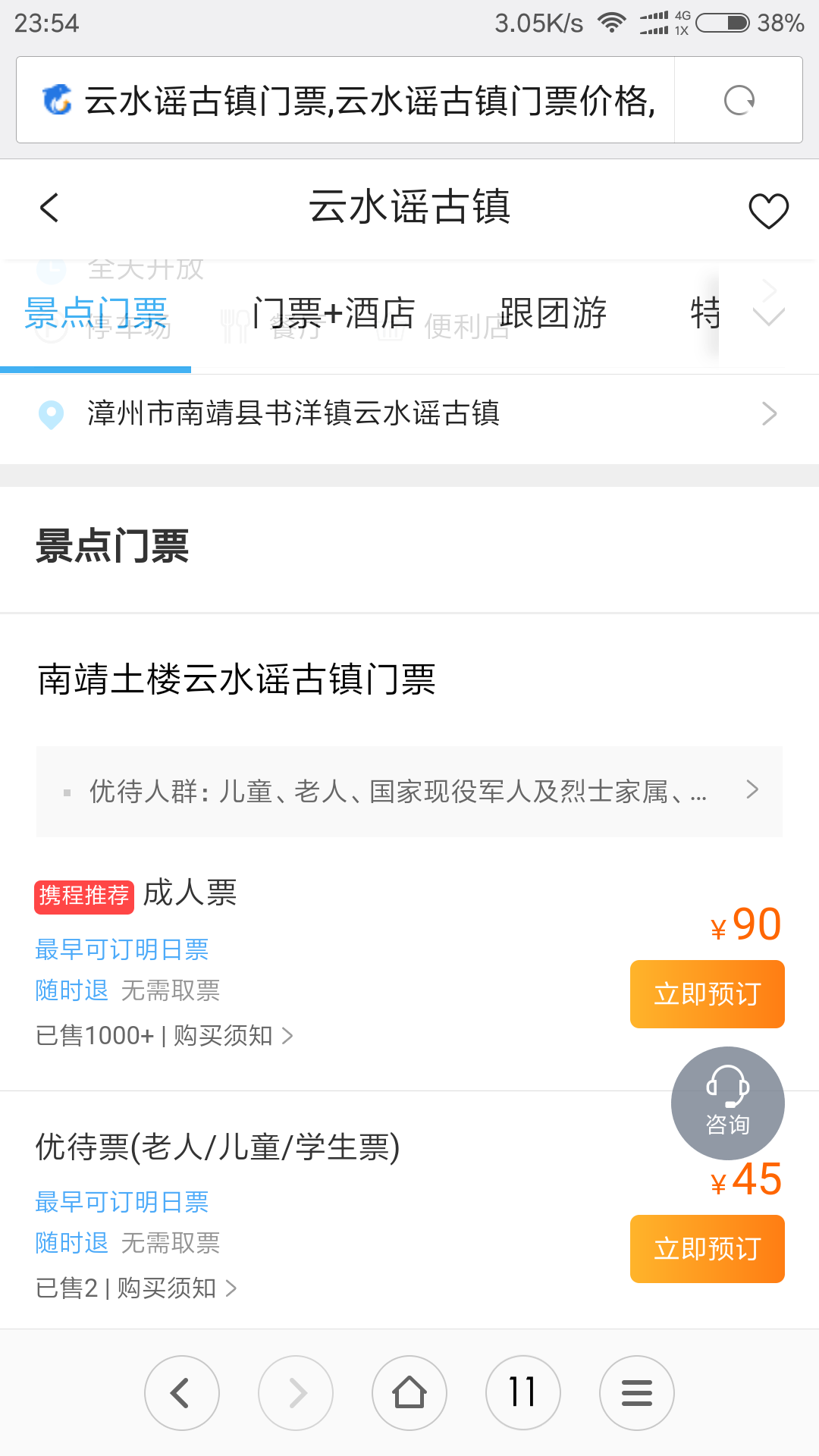
Task: Navigate back in the browser toolbar
Action: pyautogui.click(x=182, y=1393)
